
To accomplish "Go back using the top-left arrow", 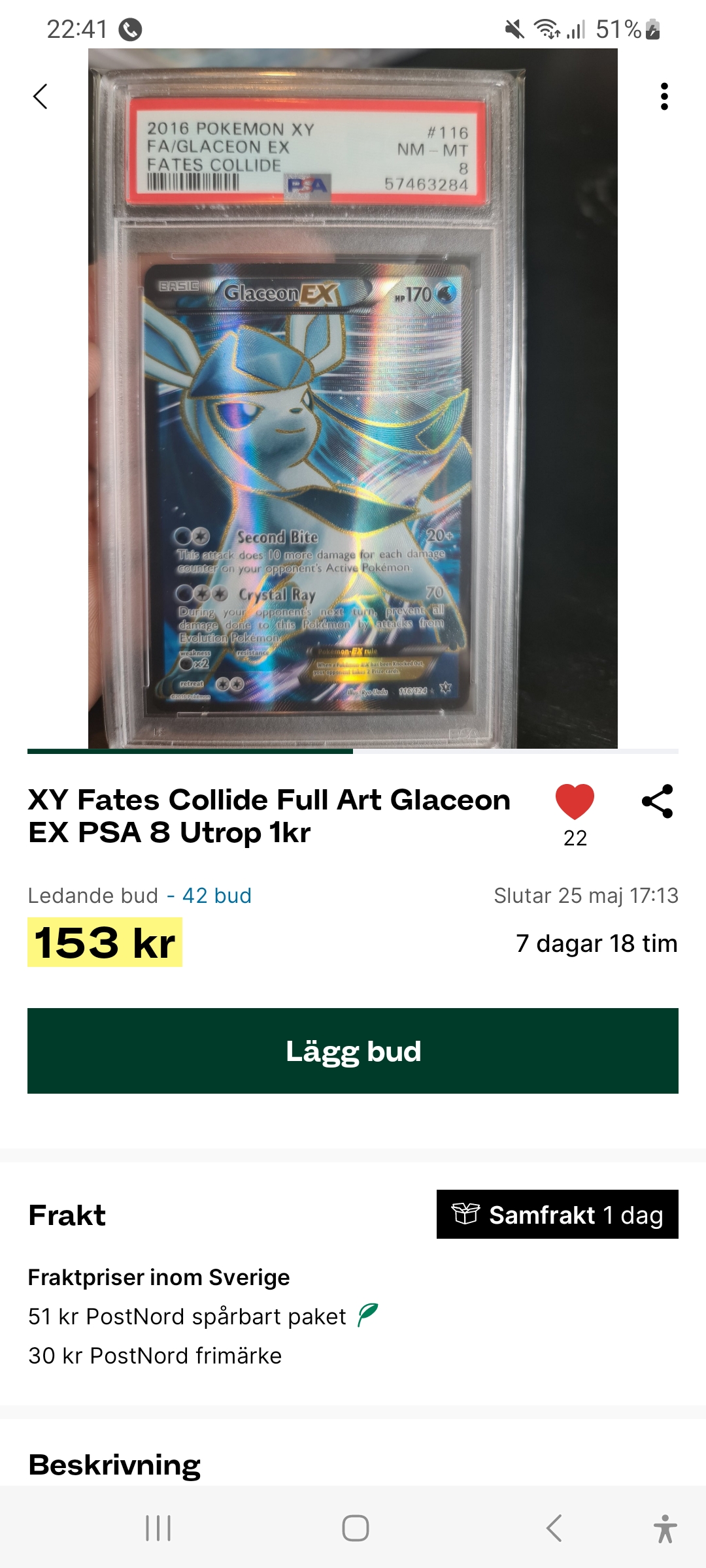I will point(41,97).
